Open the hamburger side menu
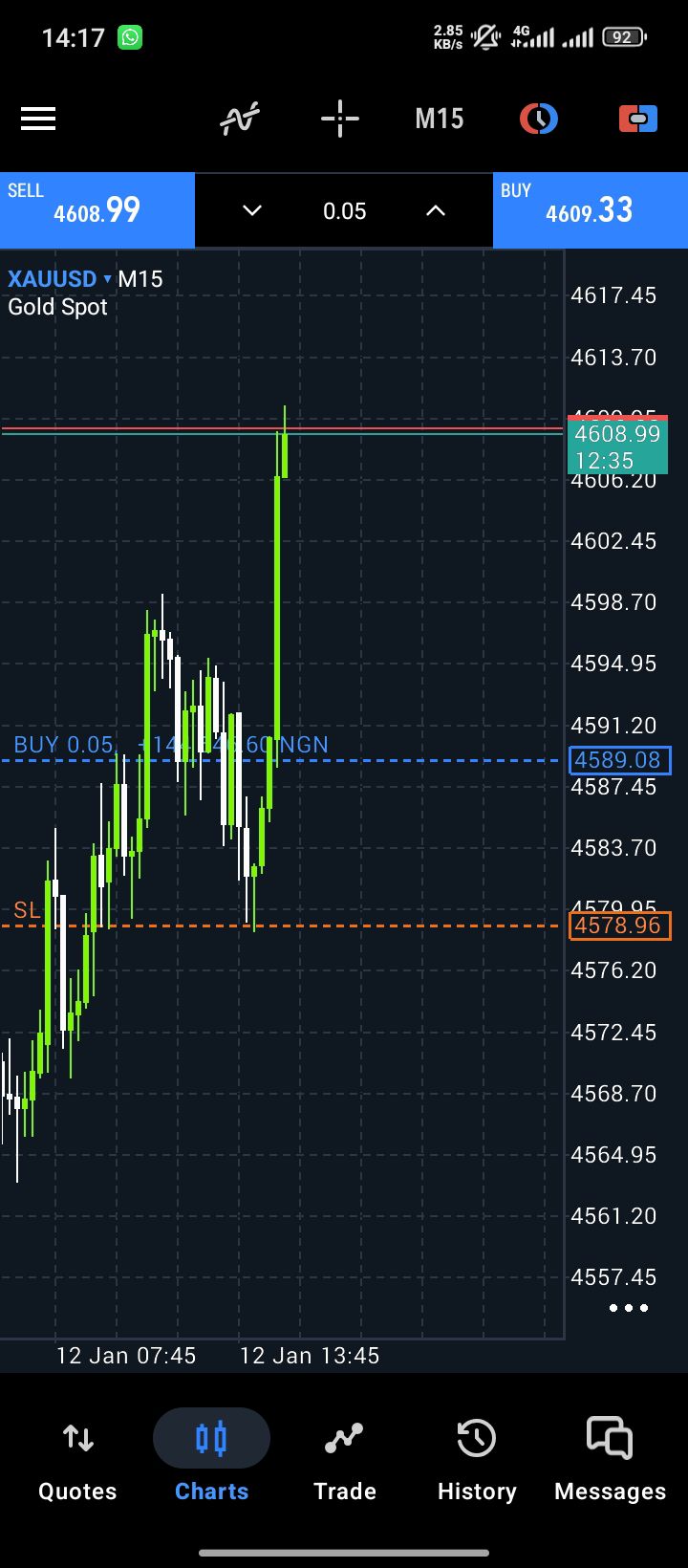688x1568 pixels. pyautogui.click(x=38, y=119)
